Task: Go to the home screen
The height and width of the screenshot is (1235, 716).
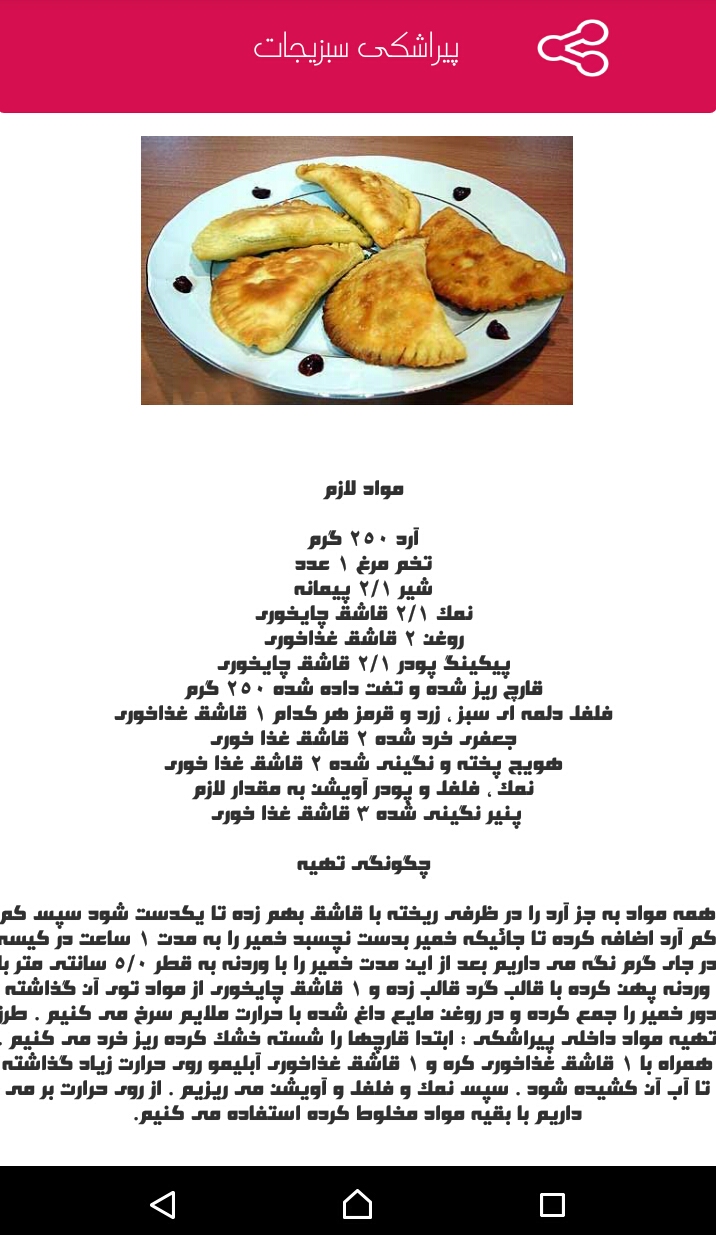Action: point(357,1203)
